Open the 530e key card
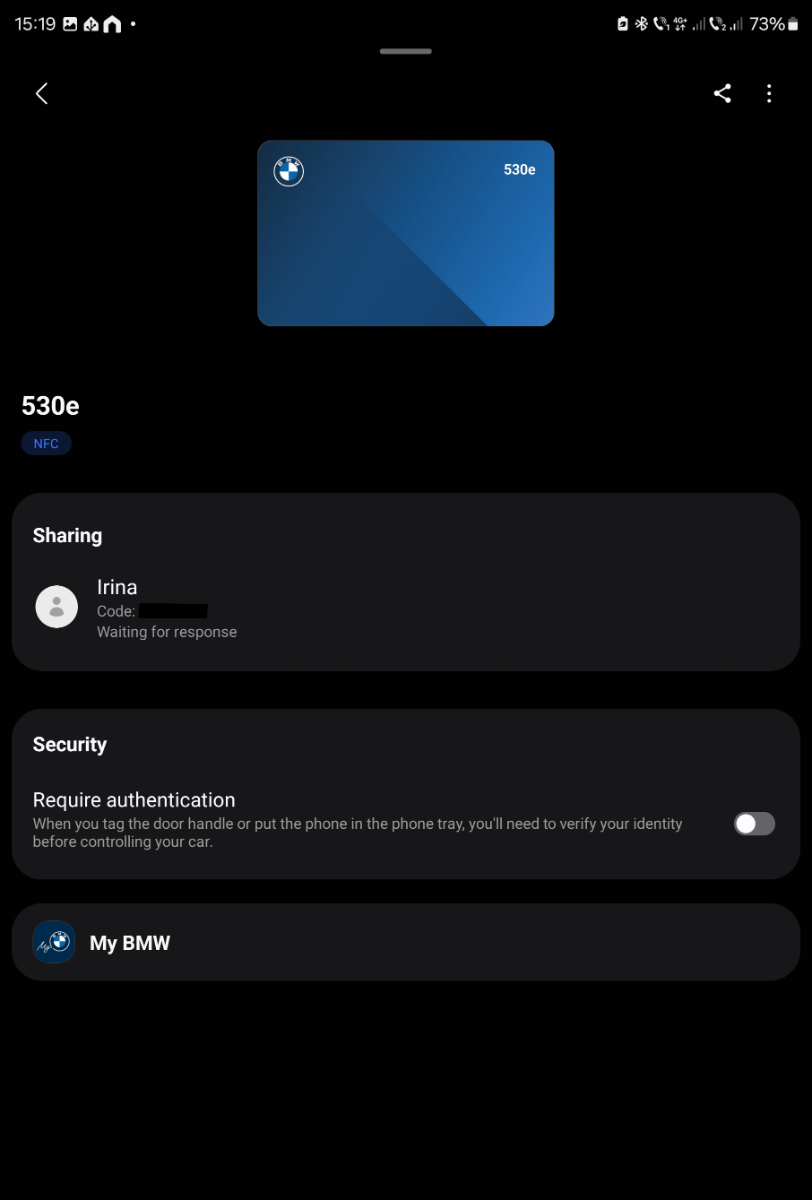 405,233
